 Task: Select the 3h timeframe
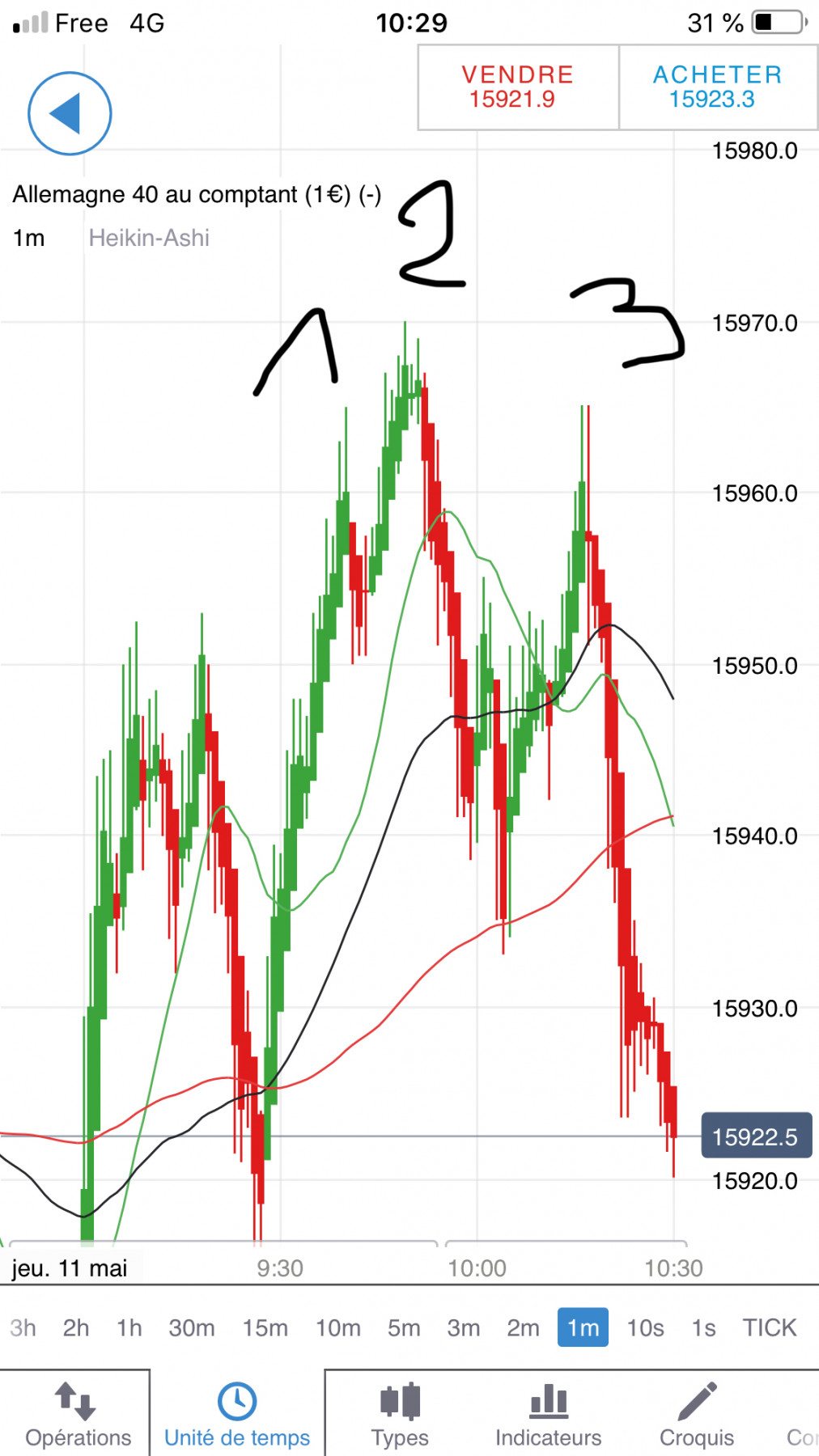(x=23, y=1328)
